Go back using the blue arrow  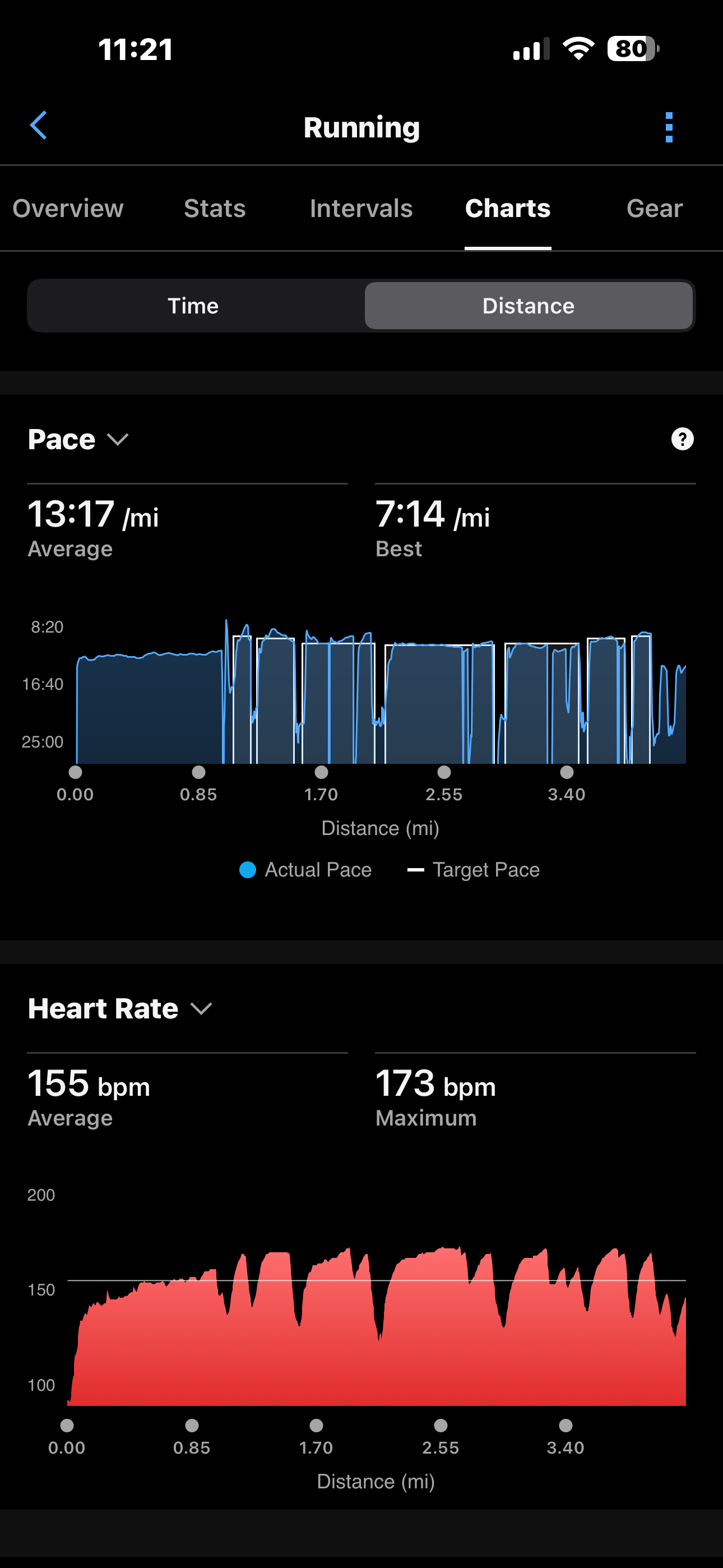click(x=39, y=126)
